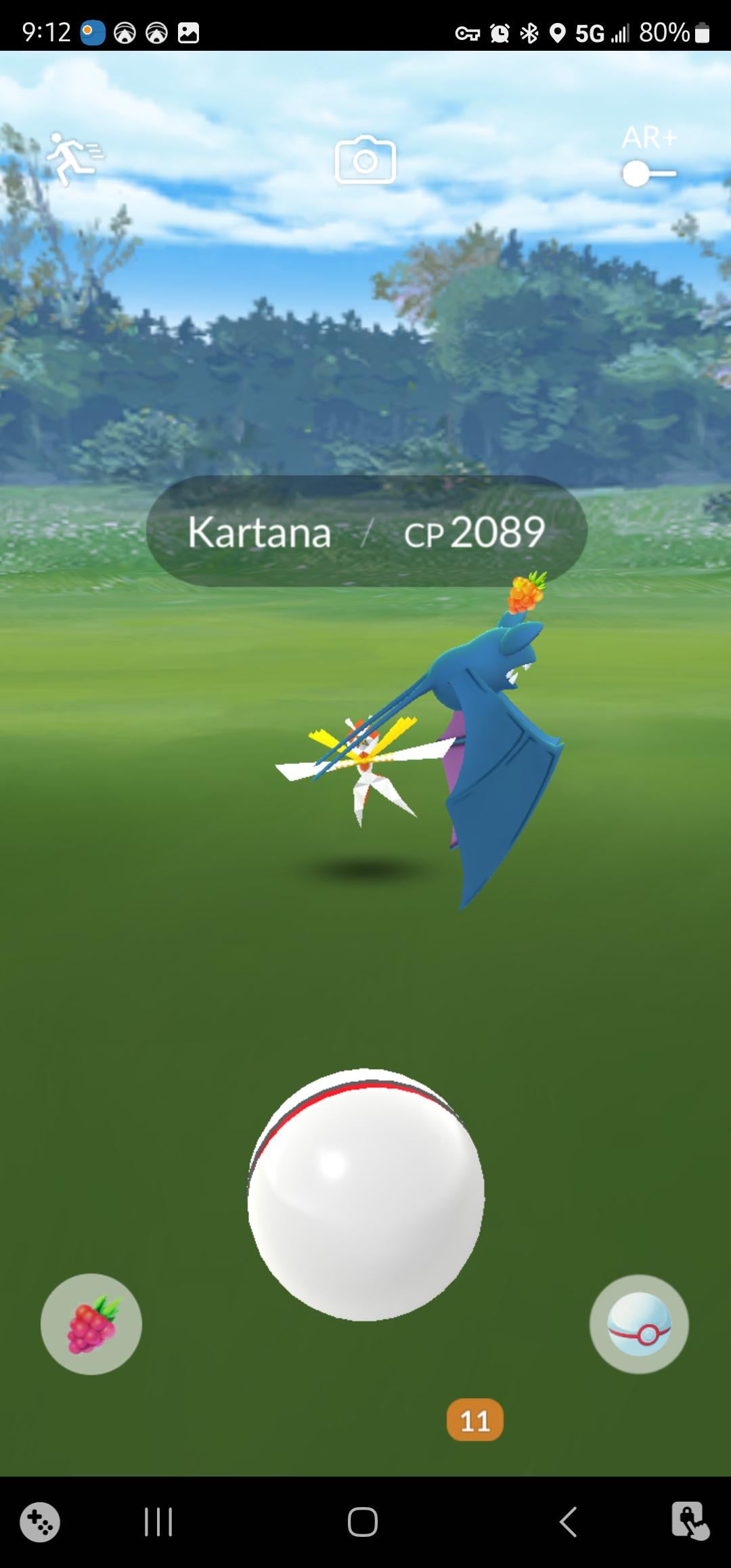Screen dimensions: 731x1568
Task: Run away from the Kartana encounter
Action: click(73, 159)
